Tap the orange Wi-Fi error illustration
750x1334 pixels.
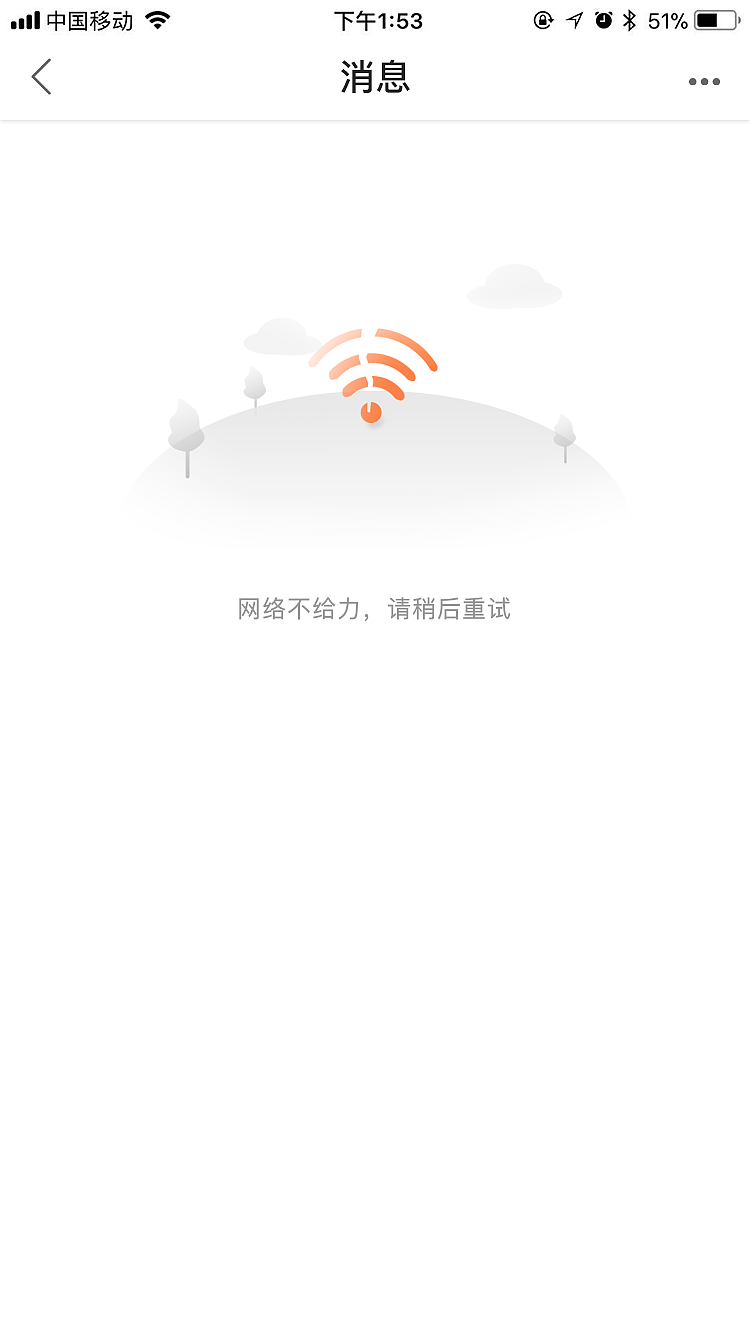pos(373,370)
